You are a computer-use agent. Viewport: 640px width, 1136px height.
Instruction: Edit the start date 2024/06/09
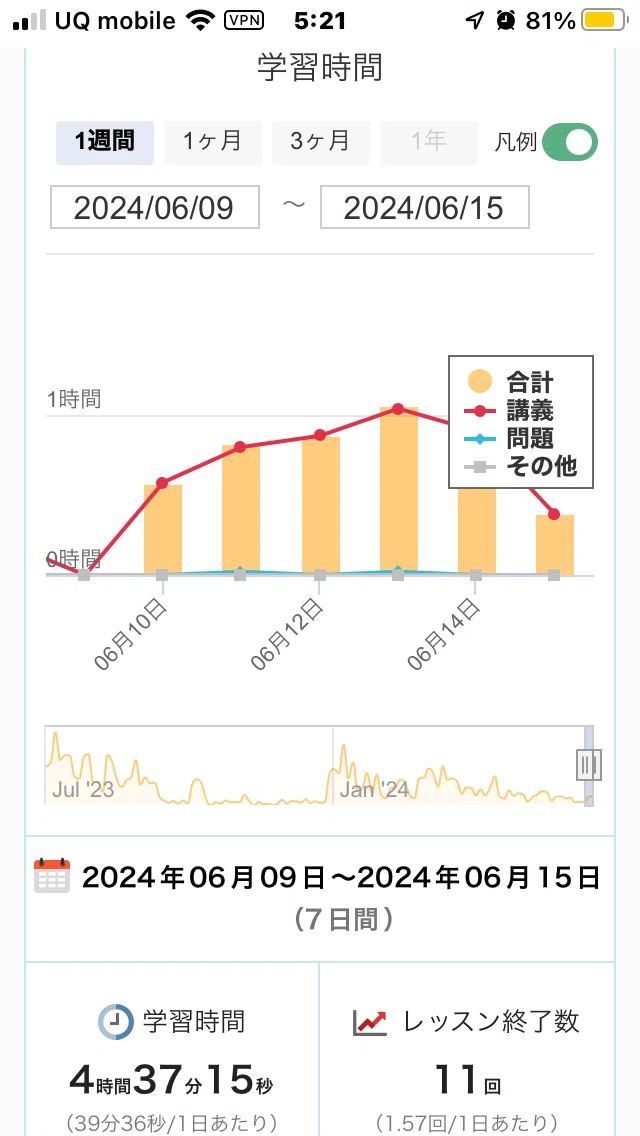tap(154, 207)
